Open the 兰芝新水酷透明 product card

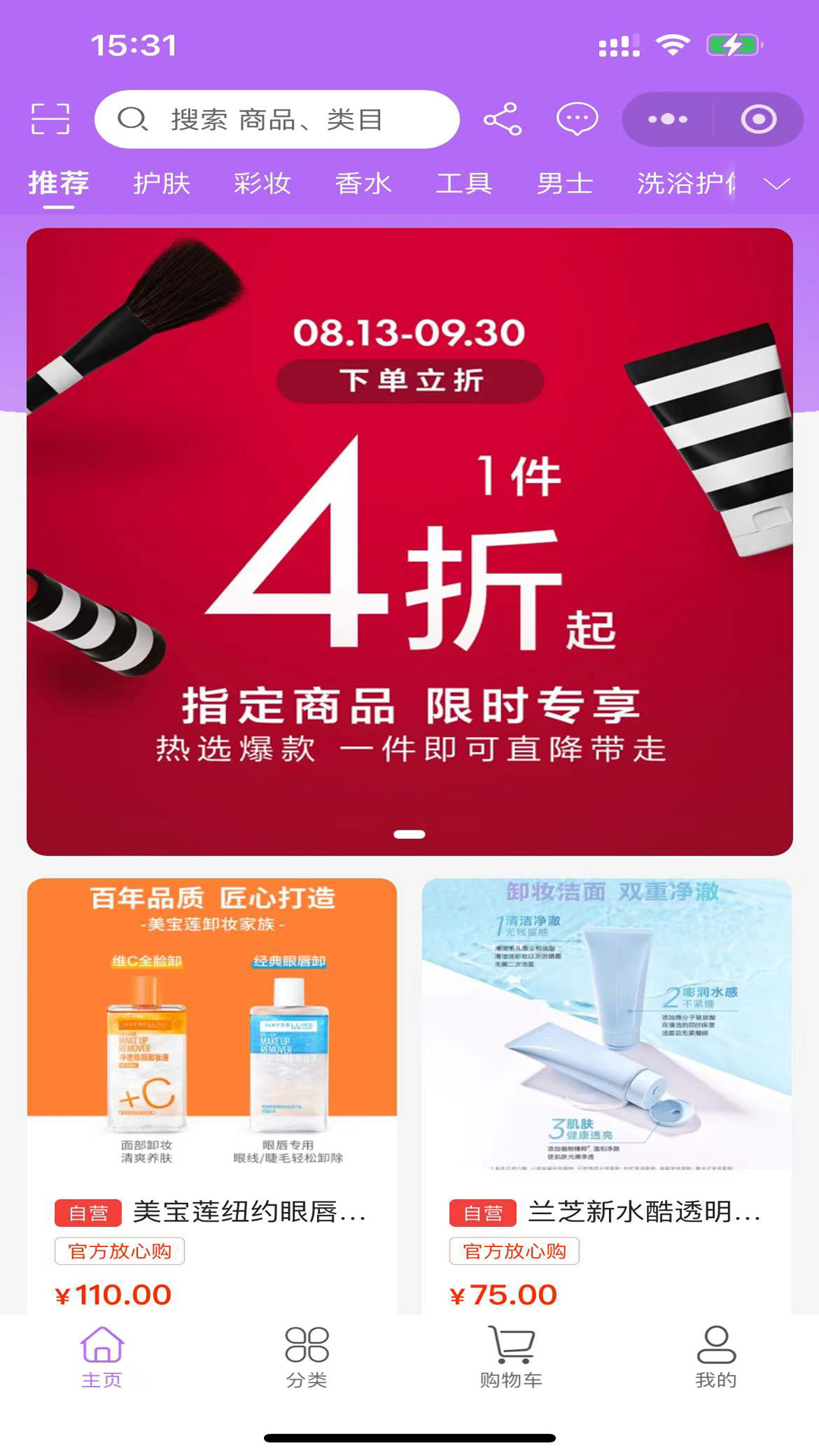click(x=606, y=1092)
